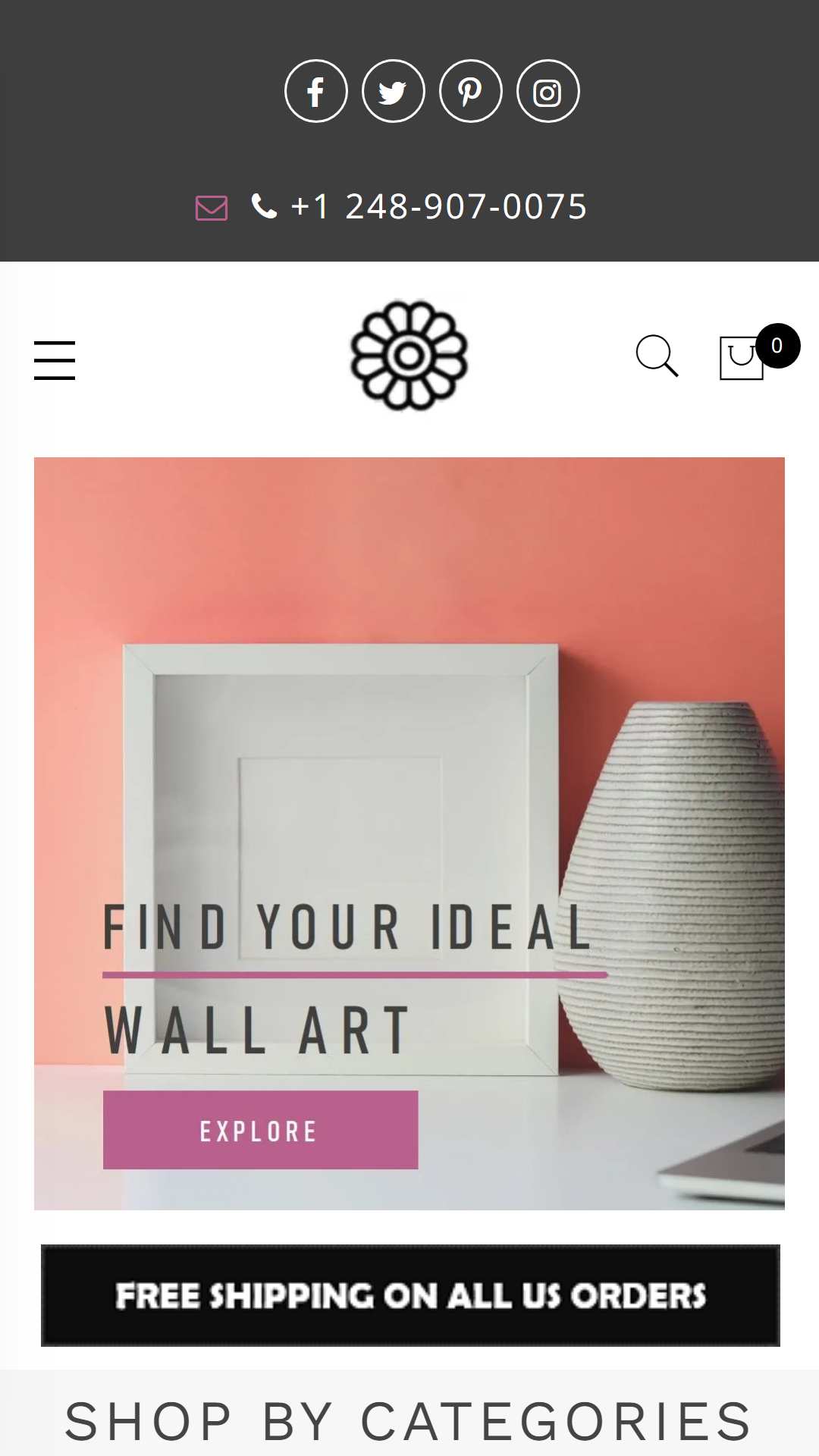This screenshot has height=1456, width=819.
Task: Tap the email envelope icon
Action: pyautogui.click(x=212, y=207)
